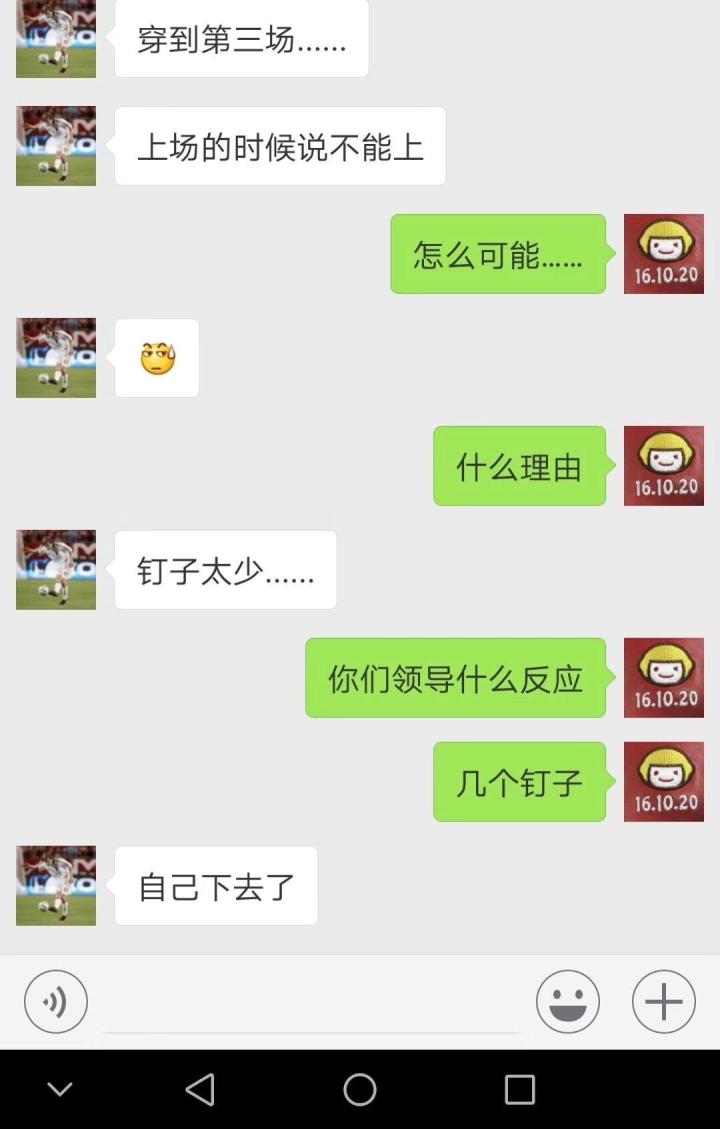Image resolution: width=720 pixels, height=1129 pixels.
Task: Tap the system back button
Action: 200,1089
